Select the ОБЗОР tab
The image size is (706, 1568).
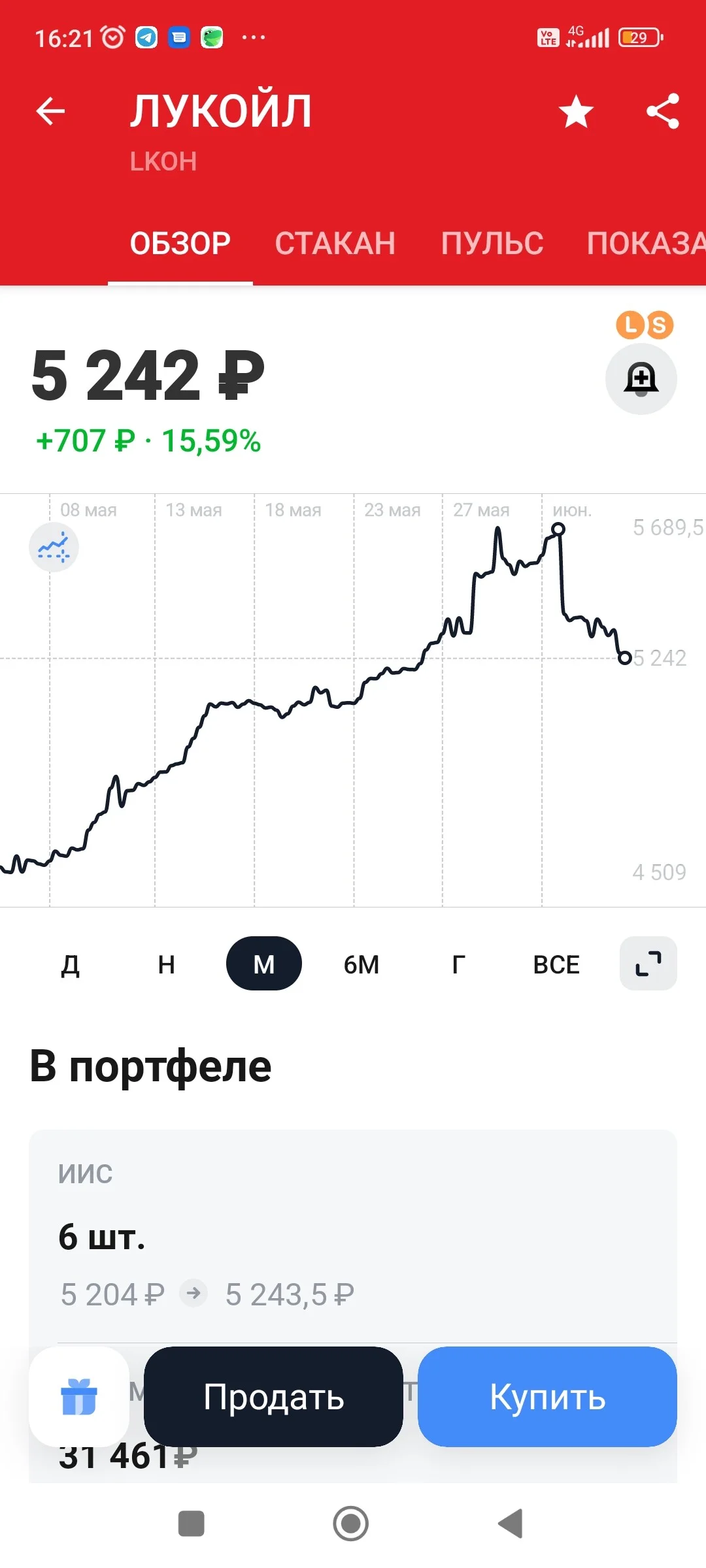[180, 244]
